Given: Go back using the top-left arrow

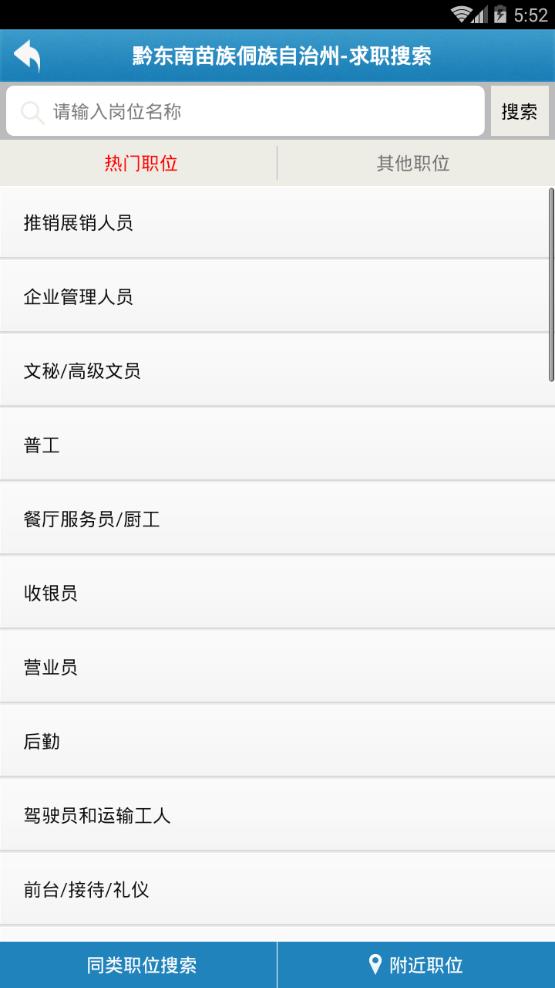Looking at the screenshot, I should pos(26,55).
